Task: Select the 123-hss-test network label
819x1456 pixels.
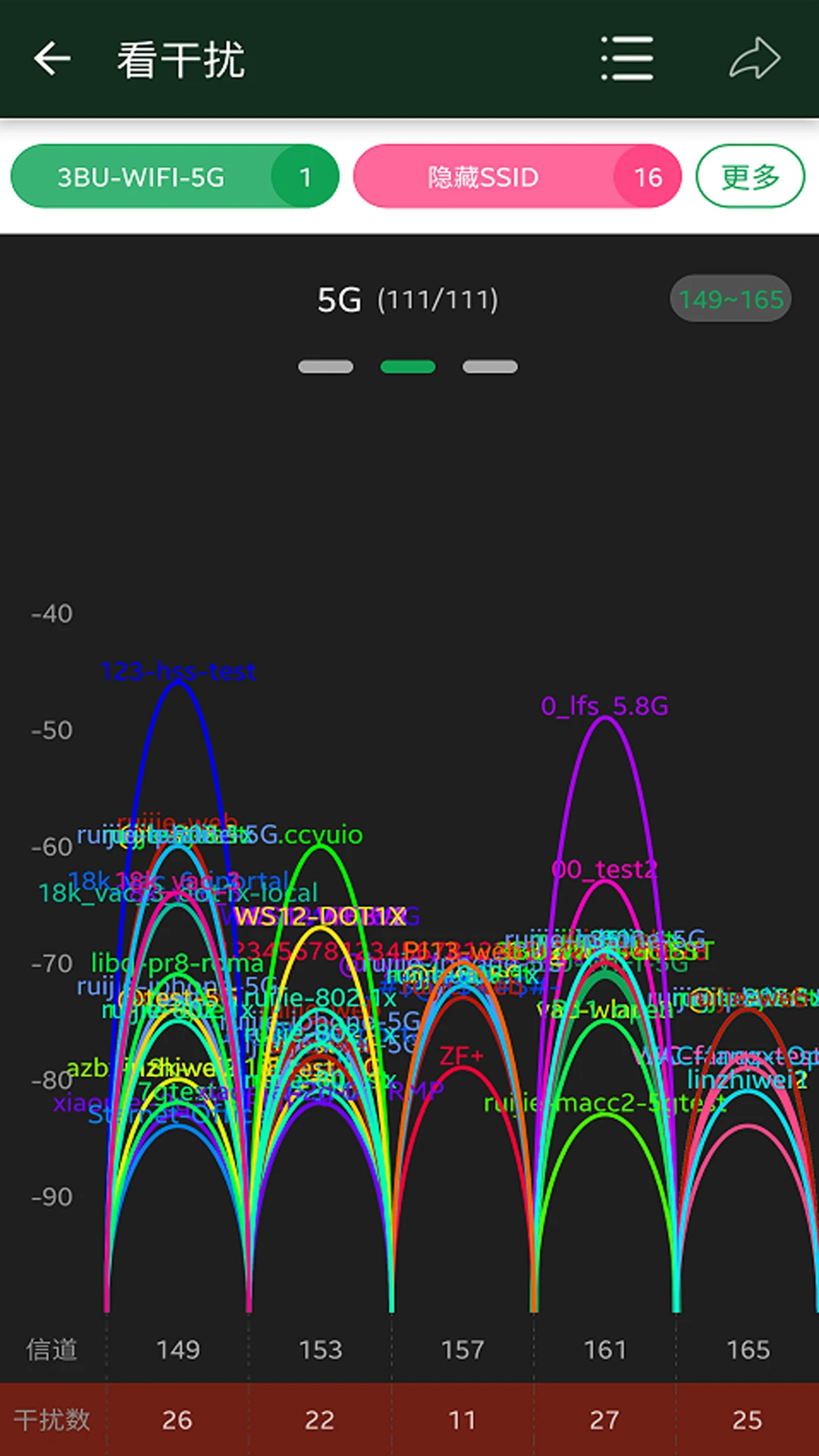Action: click(178, 670)
